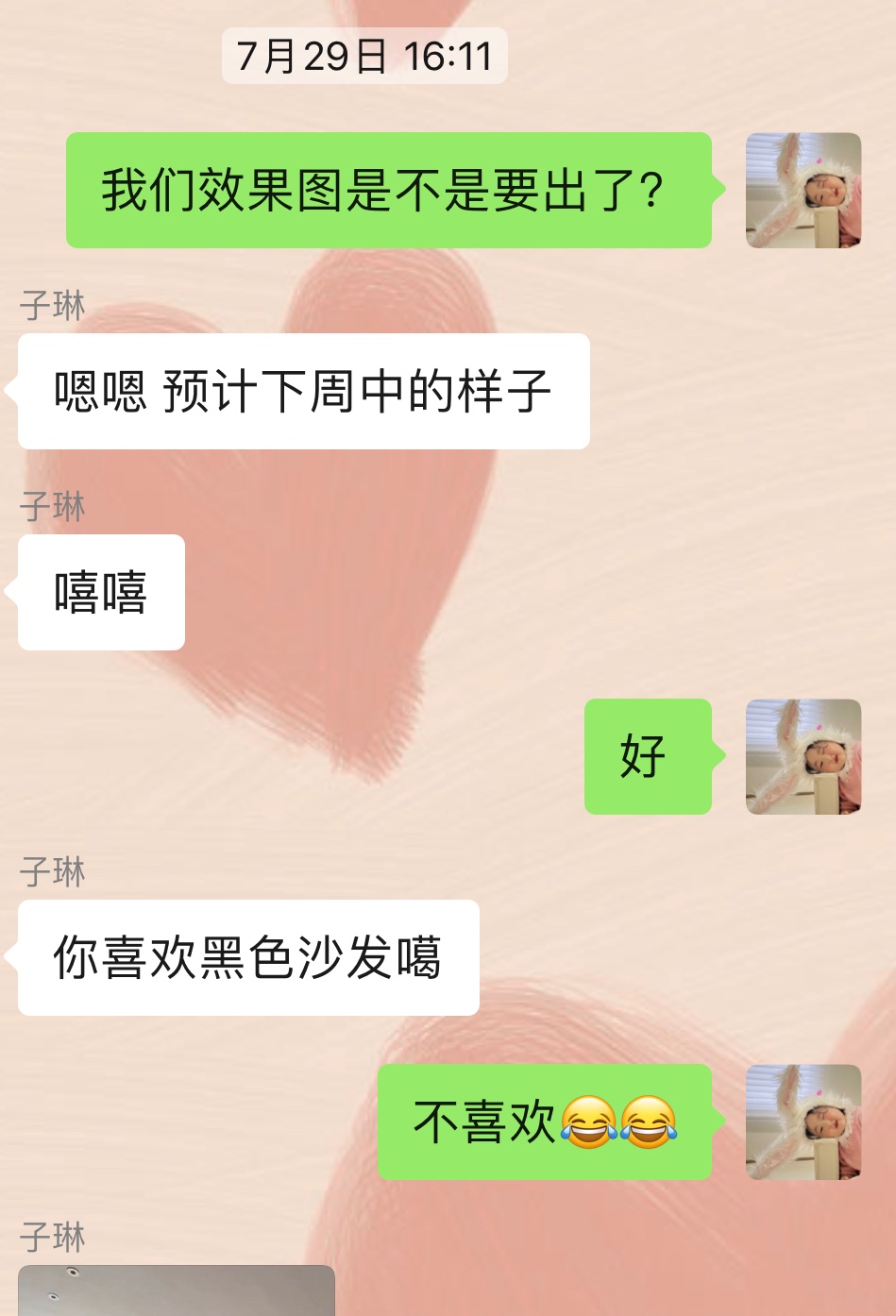The width and height of the screenshot is (896, 1316).
Task: View the avatar next to "不喜欢" message
Action: (803, 1122)
